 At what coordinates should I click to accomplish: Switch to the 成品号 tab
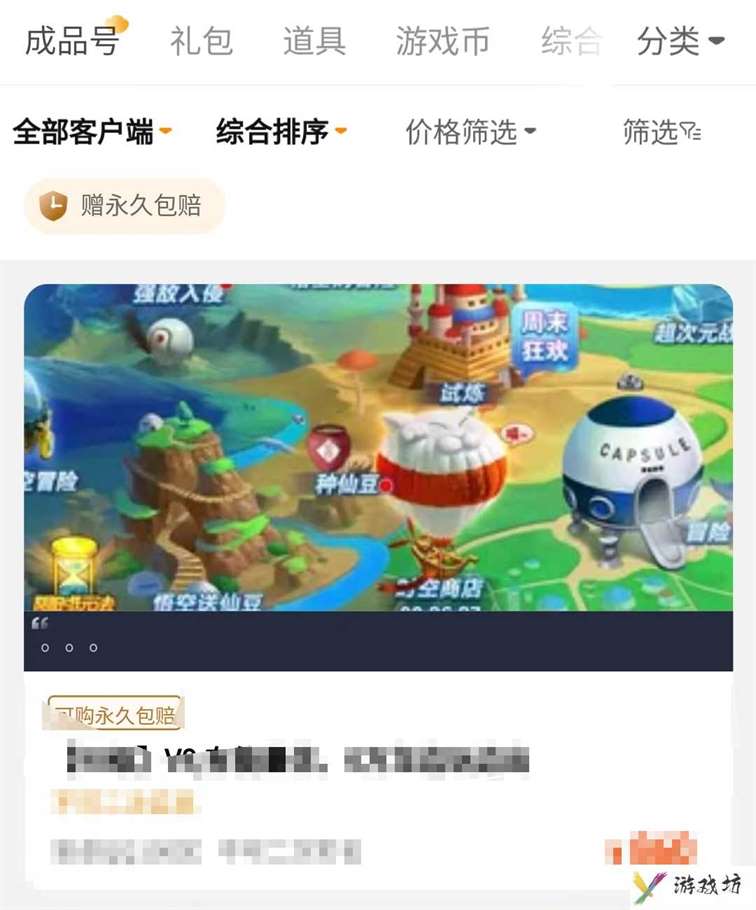pyautogui.click(x=72, y=41)
